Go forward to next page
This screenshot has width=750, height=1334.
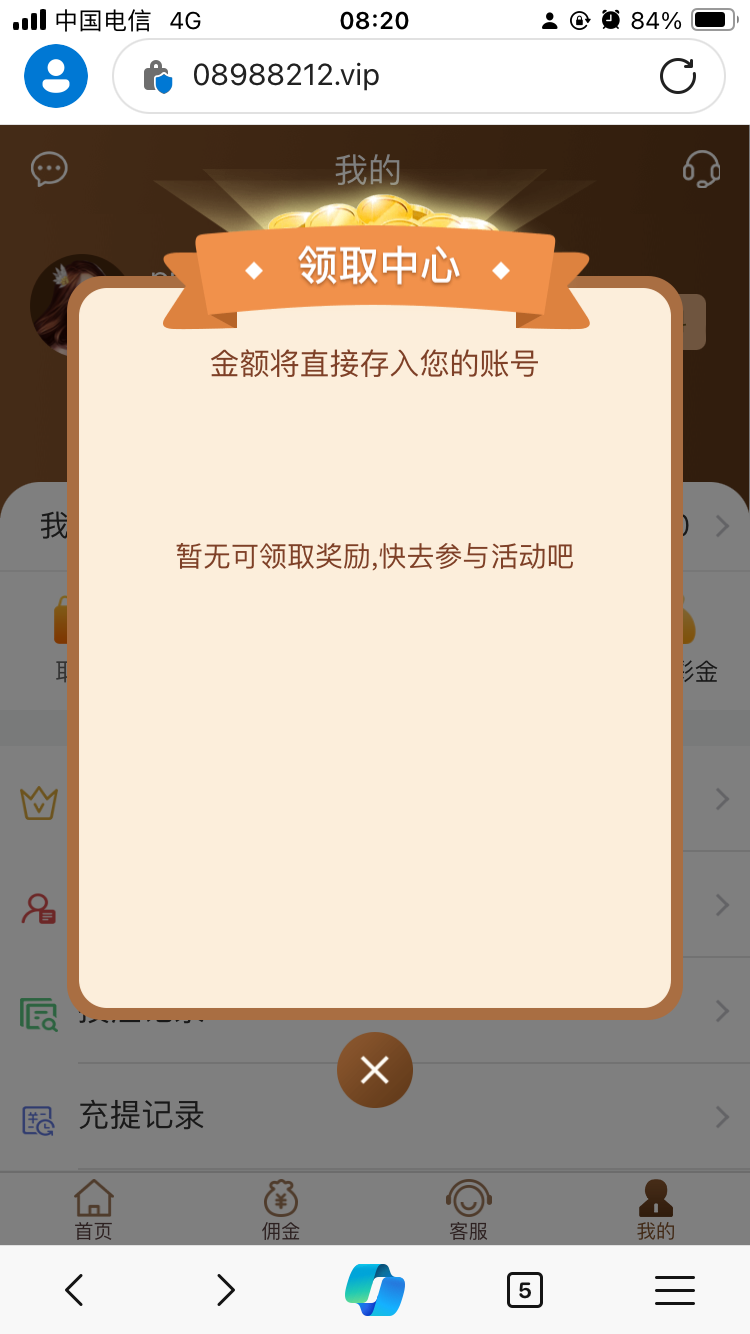pos(225,1290)
